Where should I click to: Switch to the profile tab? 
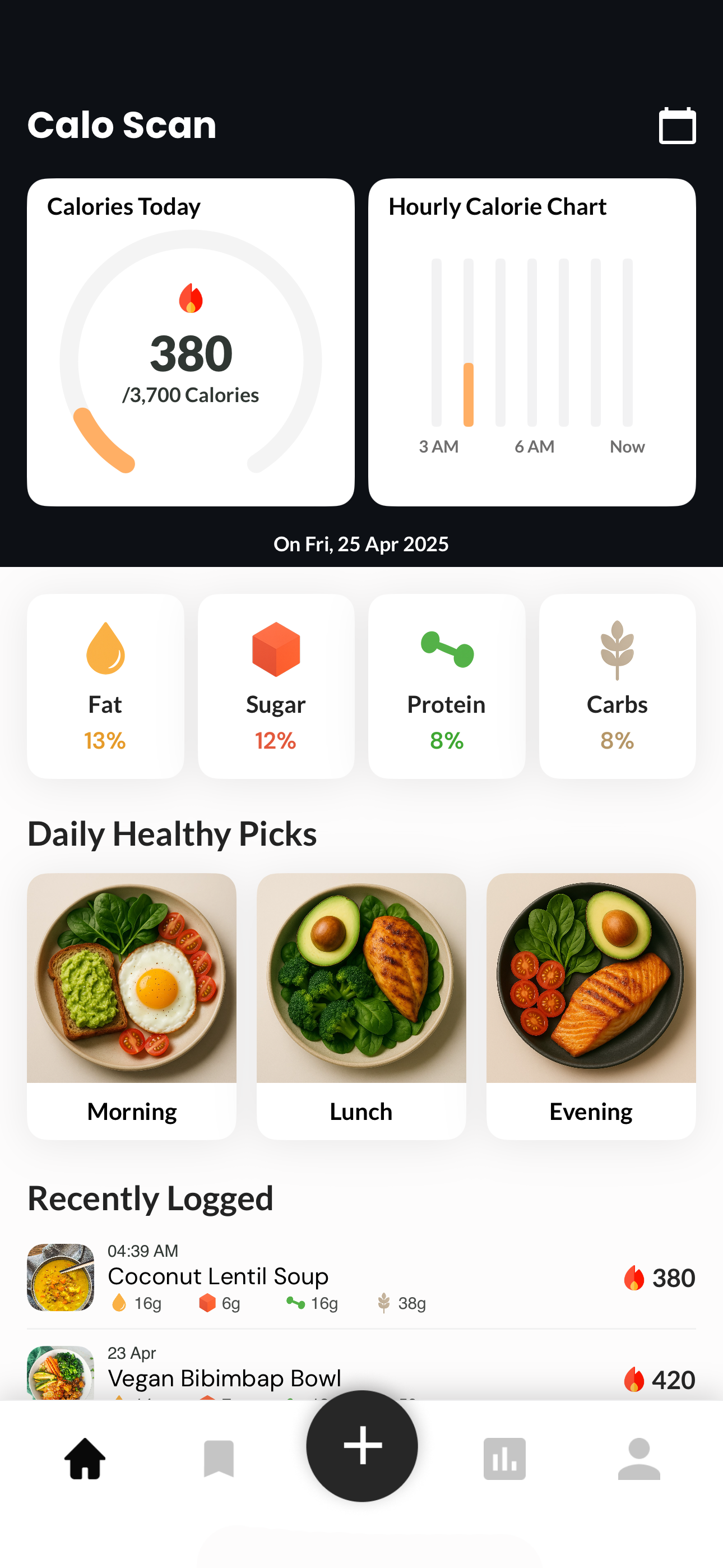638,1459
